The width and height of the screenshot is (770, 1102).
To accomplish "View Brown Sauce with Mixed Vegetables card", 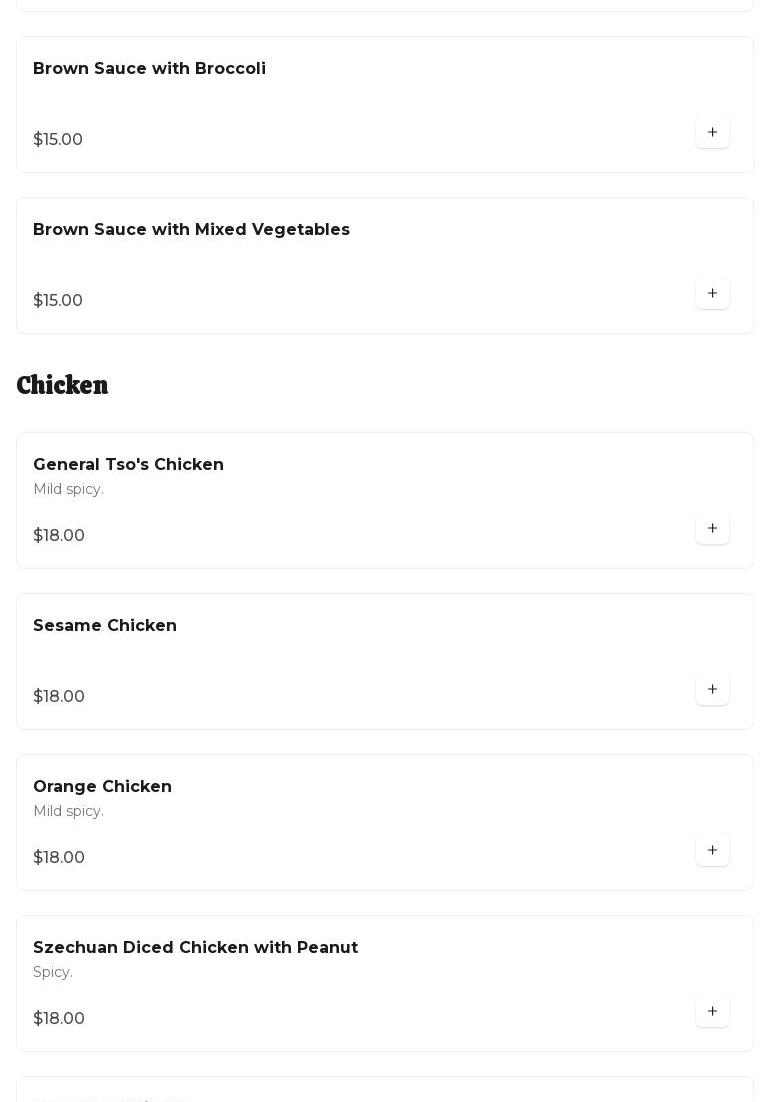I will 191,230.
